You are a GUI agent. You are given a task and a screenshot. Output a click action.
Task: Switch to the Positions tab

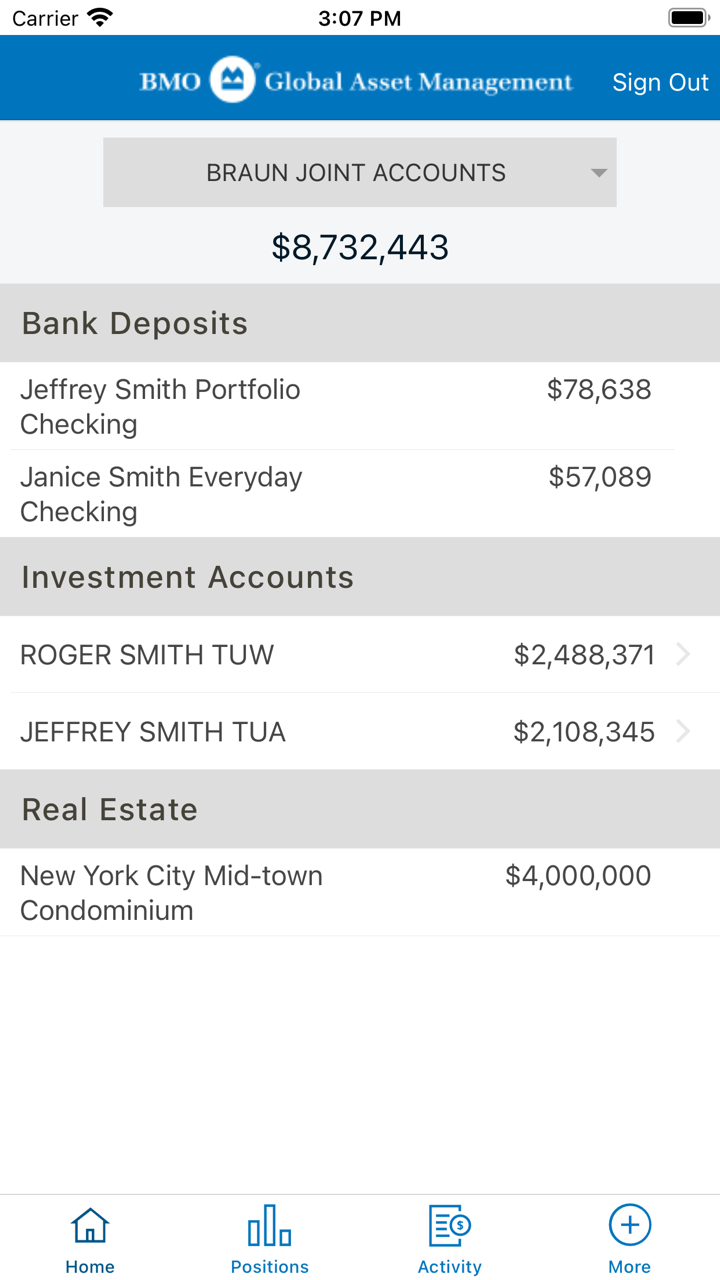(270, 1240)
